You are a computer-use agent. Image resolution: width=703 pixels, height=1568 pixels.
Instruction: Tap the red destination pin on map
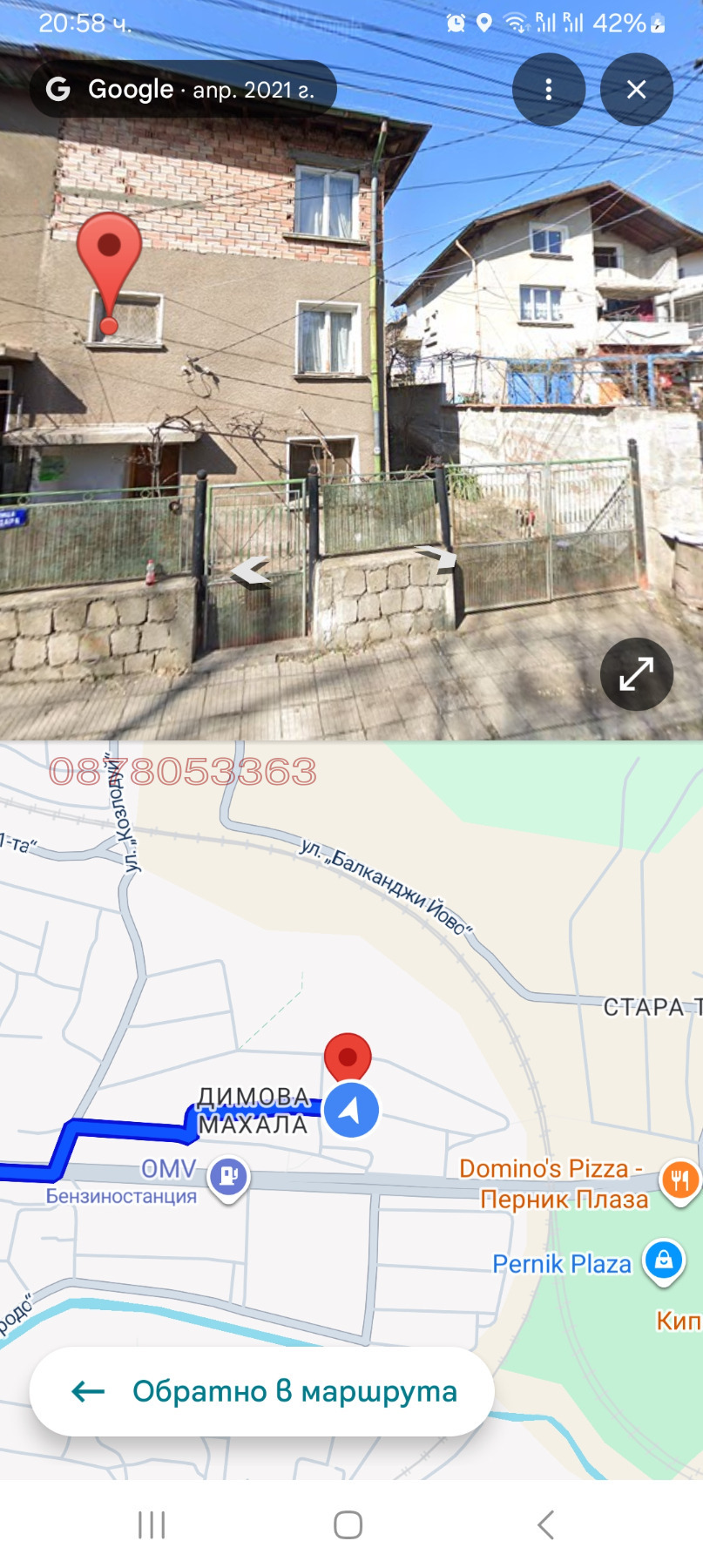click(x=348, y=1056)
